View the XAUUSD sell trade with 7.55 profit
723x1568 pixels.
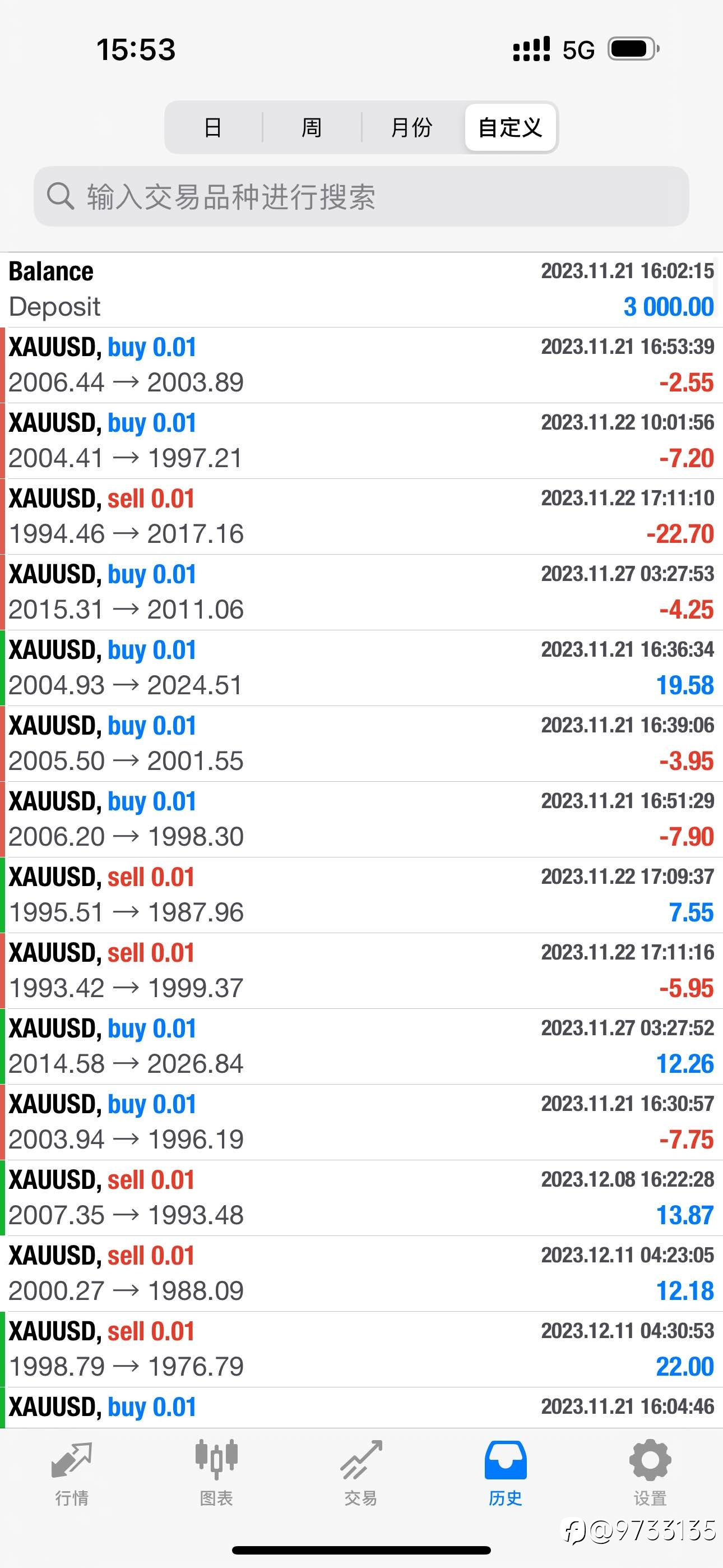click(361, 896)
